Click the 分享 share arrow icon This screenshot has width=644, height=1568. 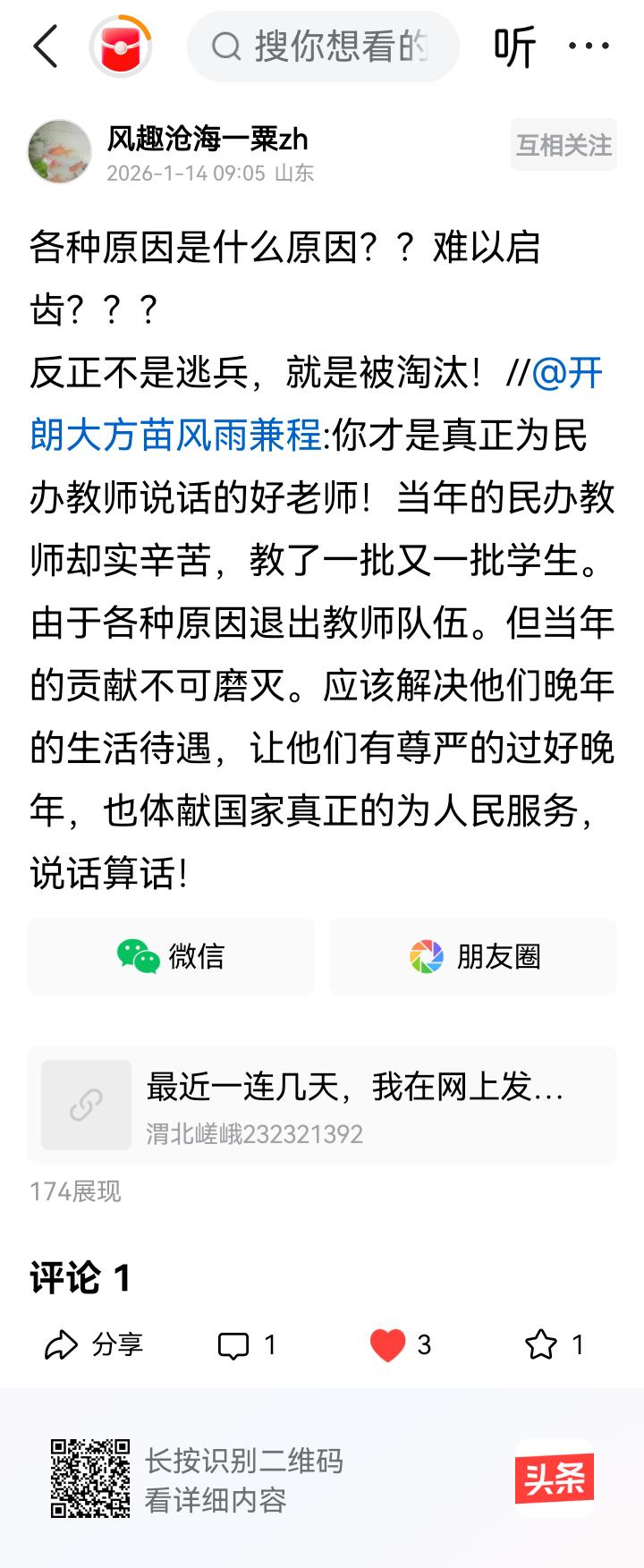coord(62,1343)
